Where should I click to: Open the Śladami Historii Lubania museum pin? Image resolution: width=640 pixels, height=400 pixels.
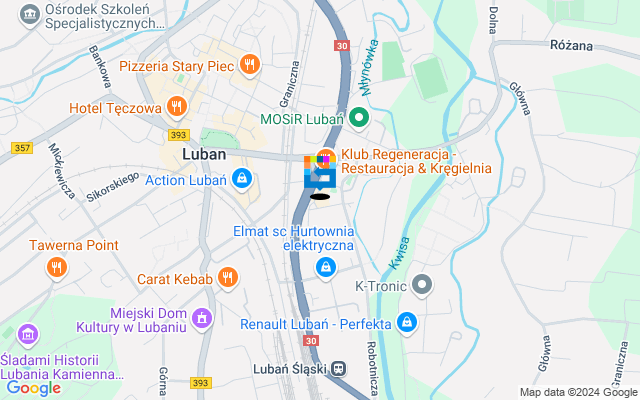point(27,334)
